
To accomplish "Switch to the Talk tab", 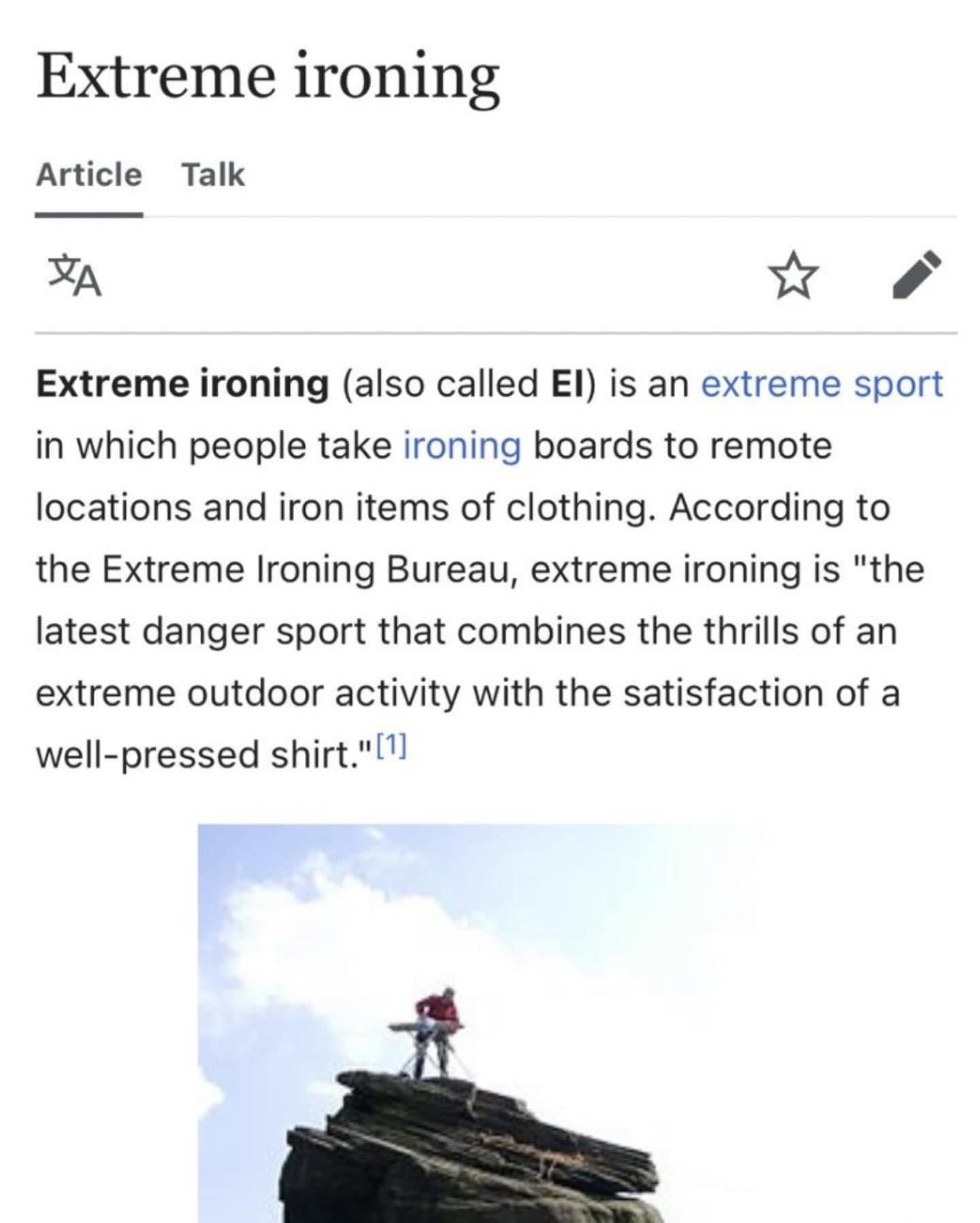I will point(212,175).
